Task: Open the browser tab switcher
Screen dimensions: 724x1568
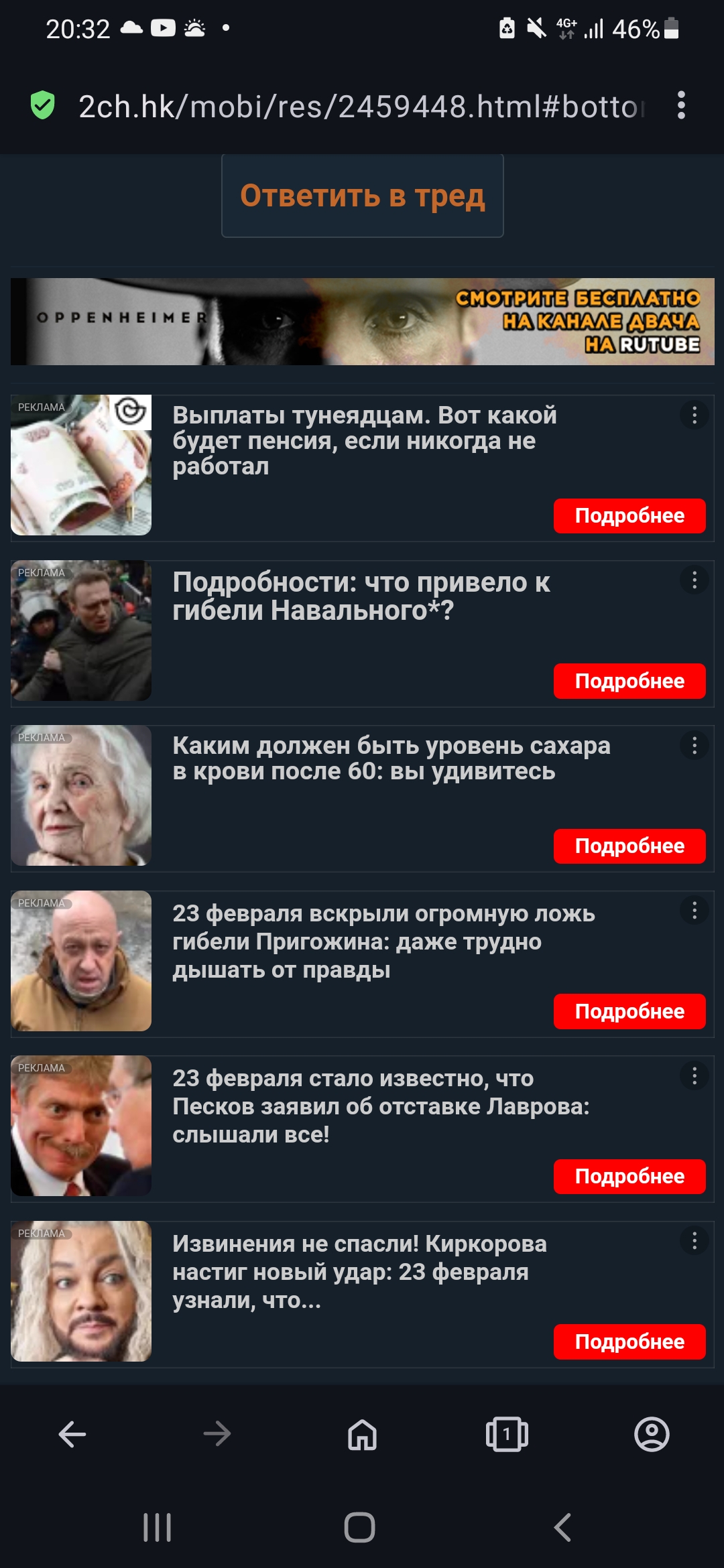Action: click(507, 1435)
